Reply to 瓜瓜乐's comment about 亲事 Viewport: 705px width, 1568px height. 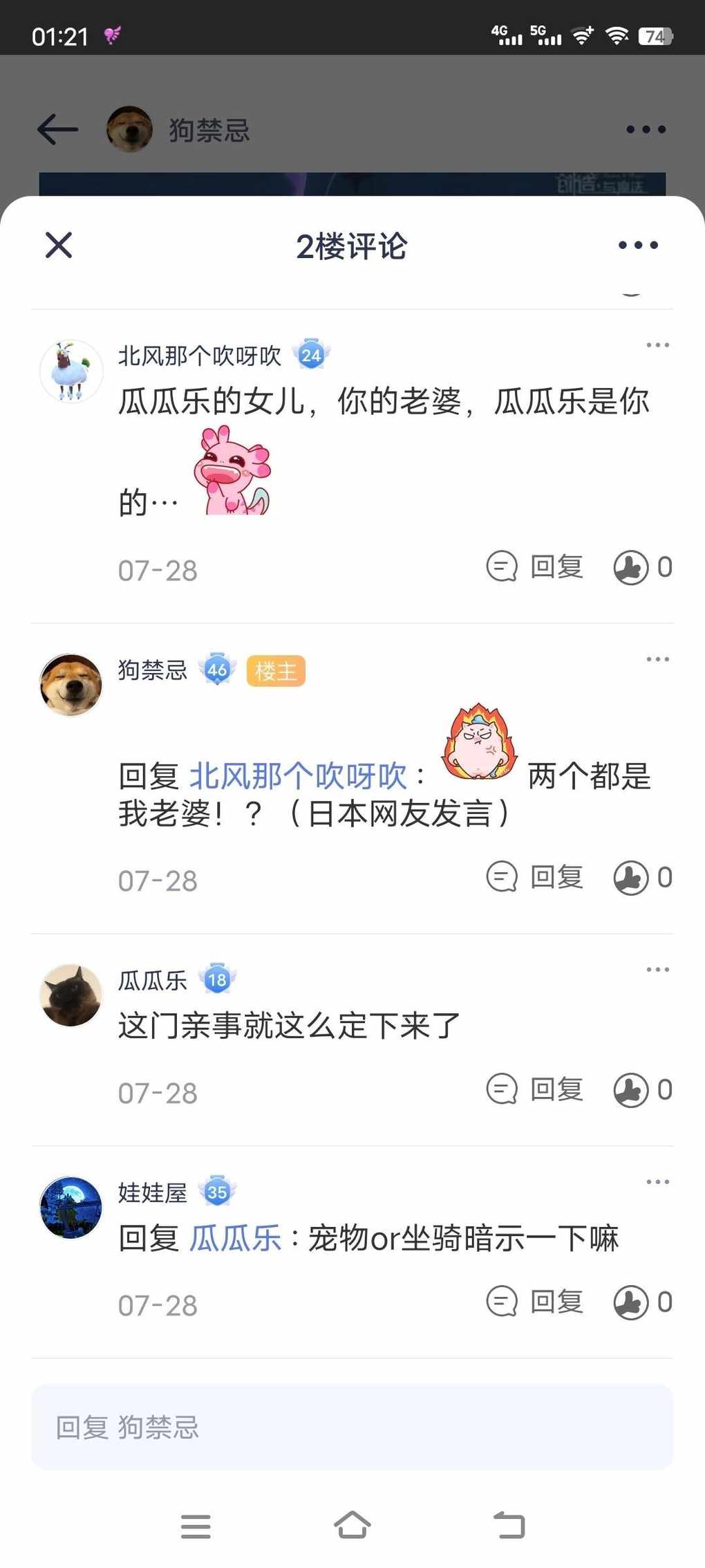click(536, 1090)
